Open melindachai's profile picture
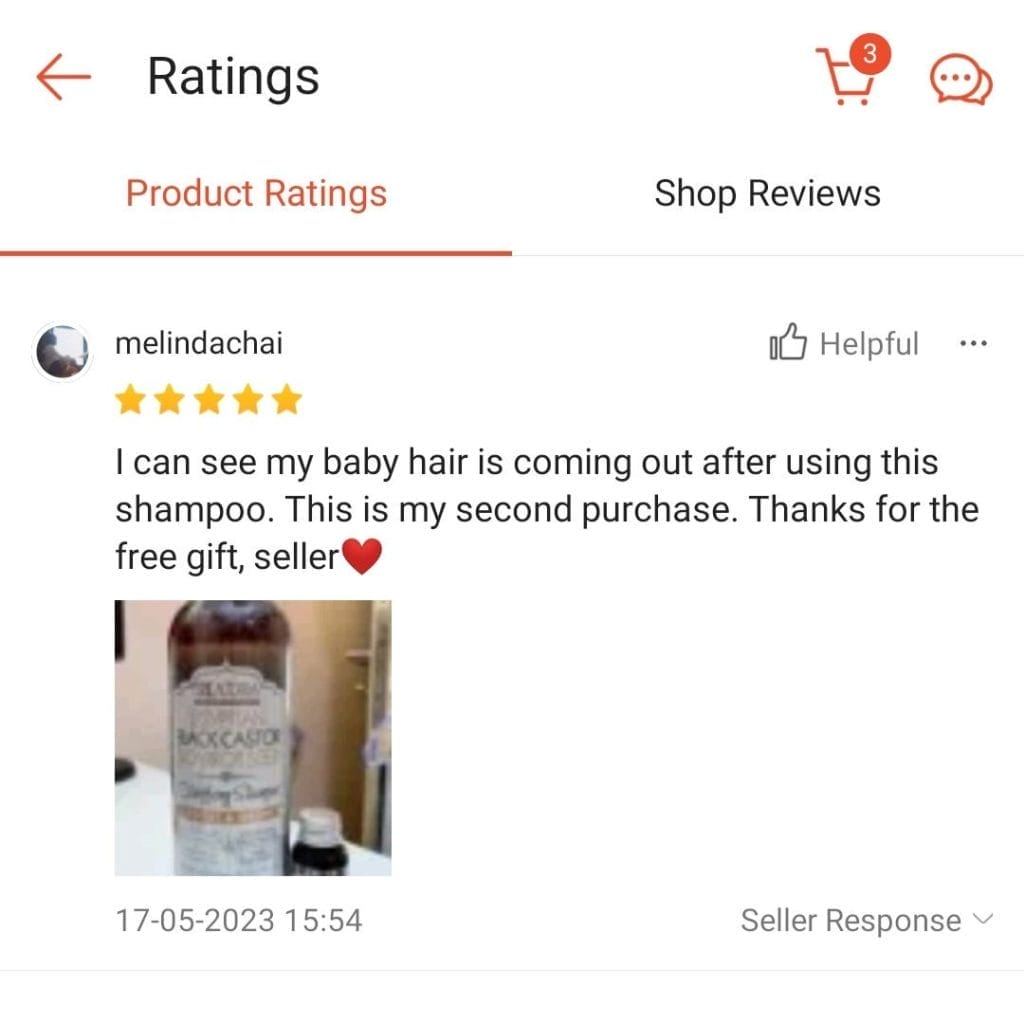1024x1024 pixels. (x=63, y=352)
